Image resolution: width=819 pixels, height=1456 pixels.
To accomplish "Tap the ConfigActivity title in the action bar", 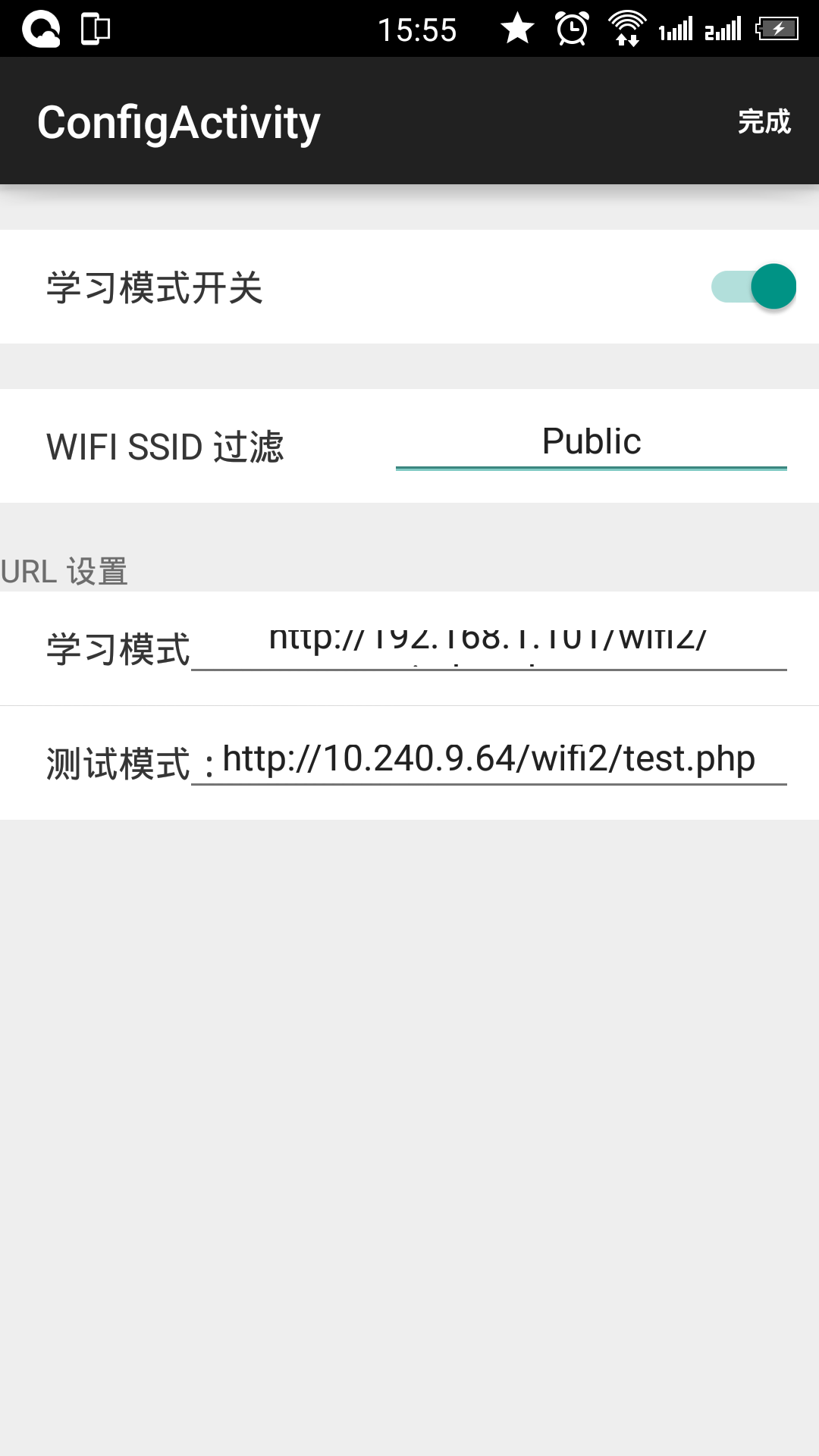I will pos(179,121).
